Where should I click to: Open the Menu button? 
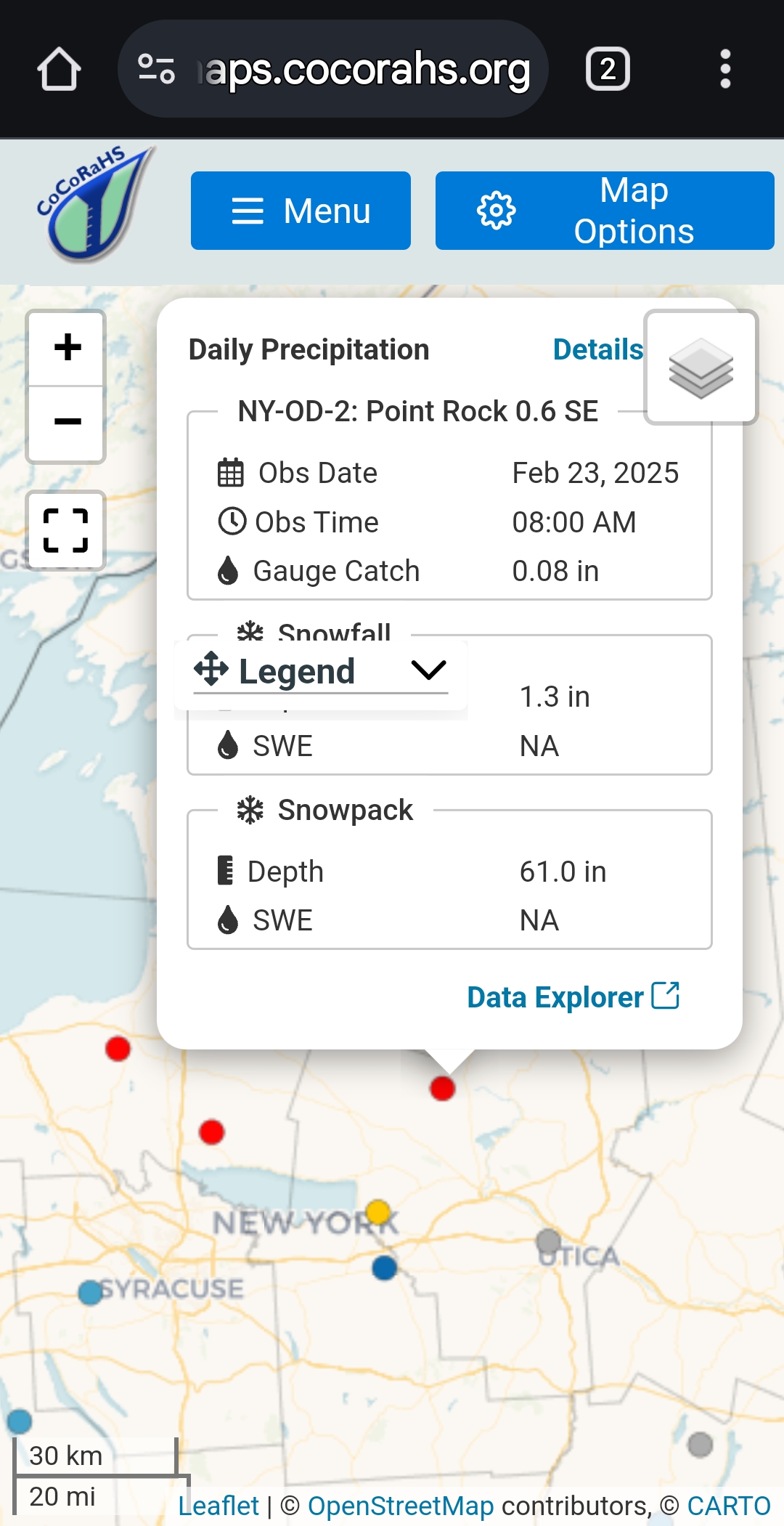click(x=301, y=211)
